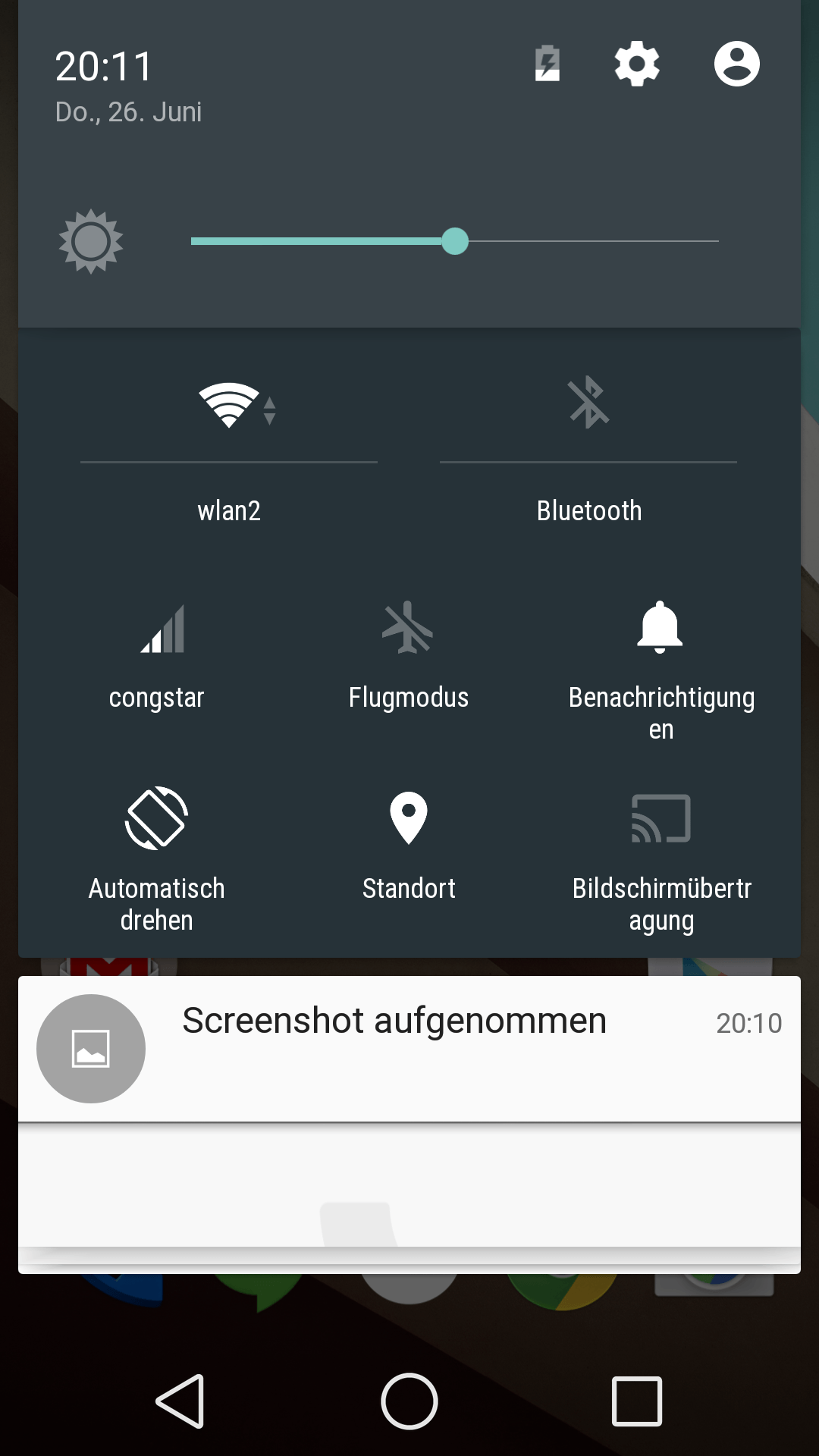
Task: Turn on Bluetooth
Action: 588,404
